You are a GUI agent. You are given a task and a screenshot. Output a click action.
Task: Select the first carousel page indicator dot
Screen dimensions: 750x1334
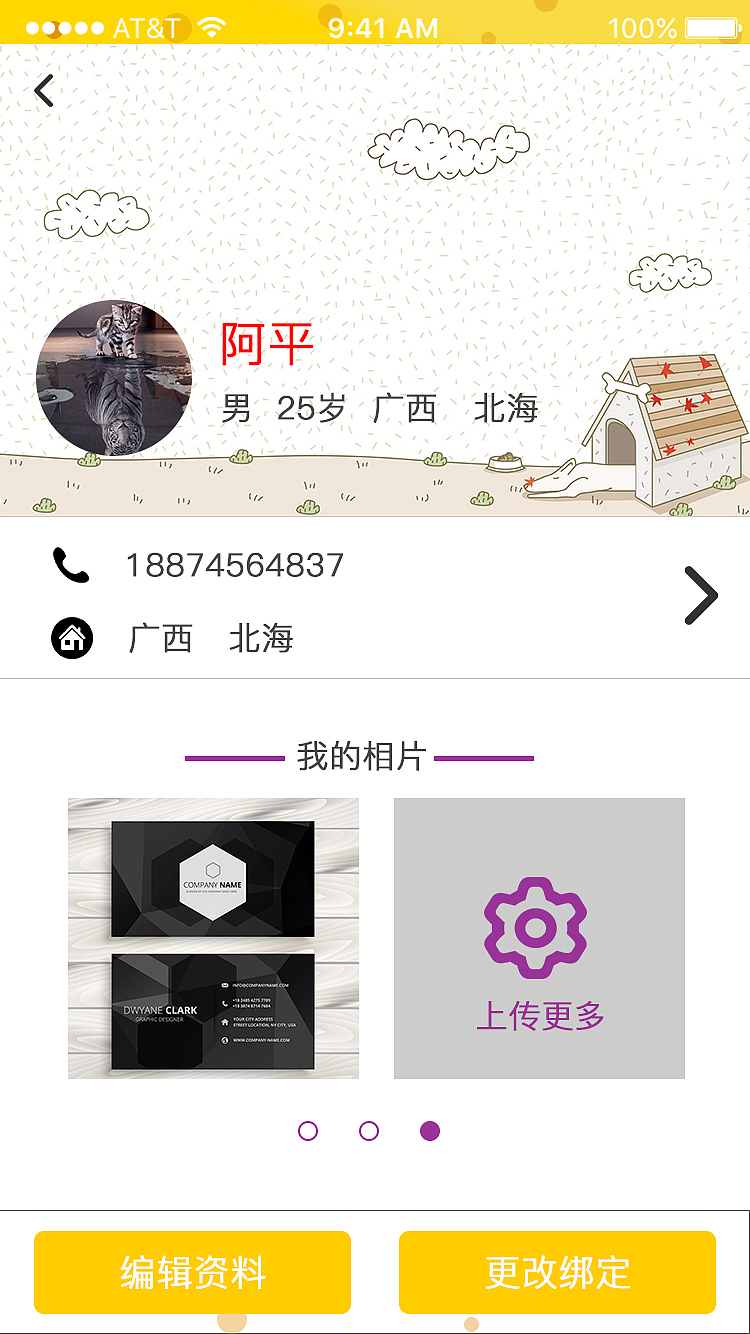coord(308,1132)
